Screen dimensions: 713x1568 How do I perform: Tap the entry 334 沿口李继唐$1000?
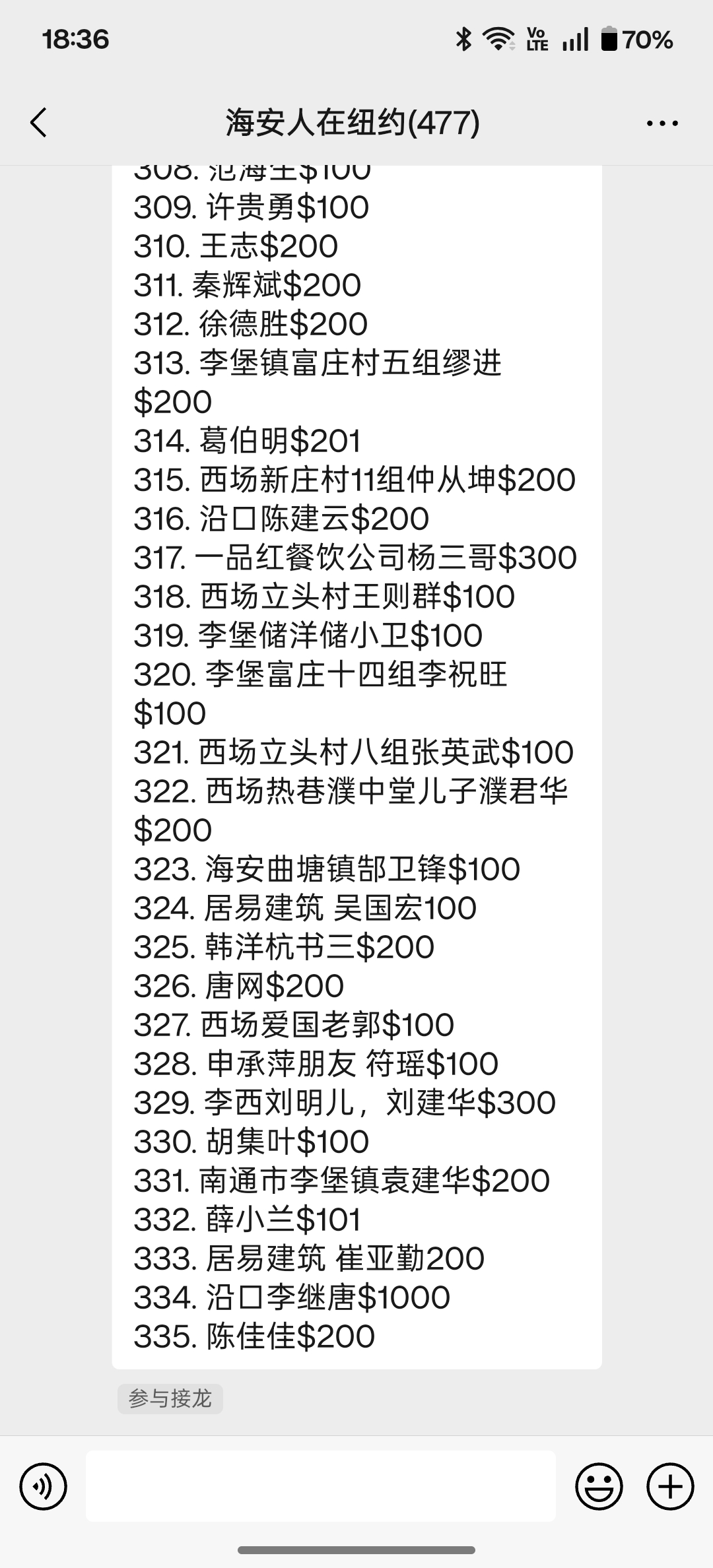290,1296
